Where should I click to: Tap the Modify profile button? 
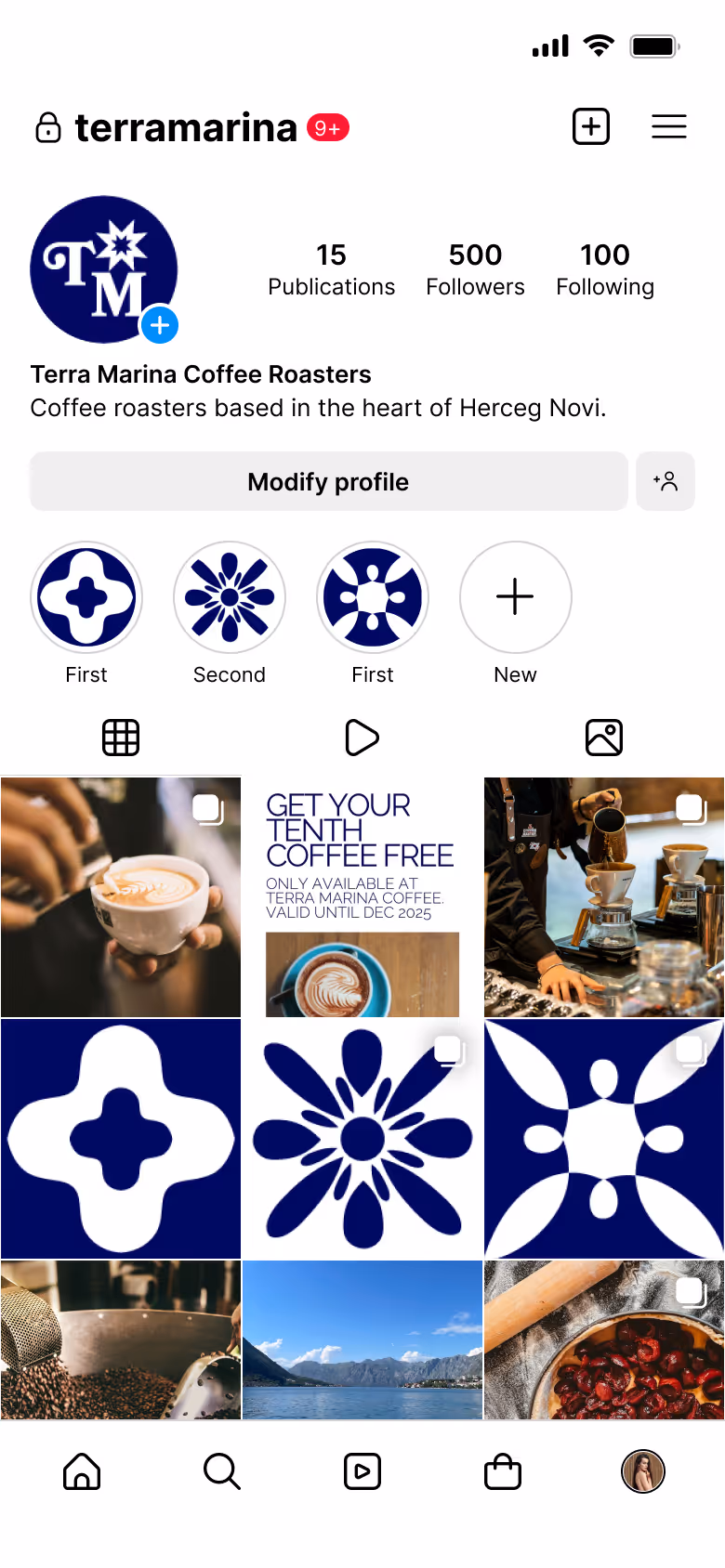tap(328, 481)
